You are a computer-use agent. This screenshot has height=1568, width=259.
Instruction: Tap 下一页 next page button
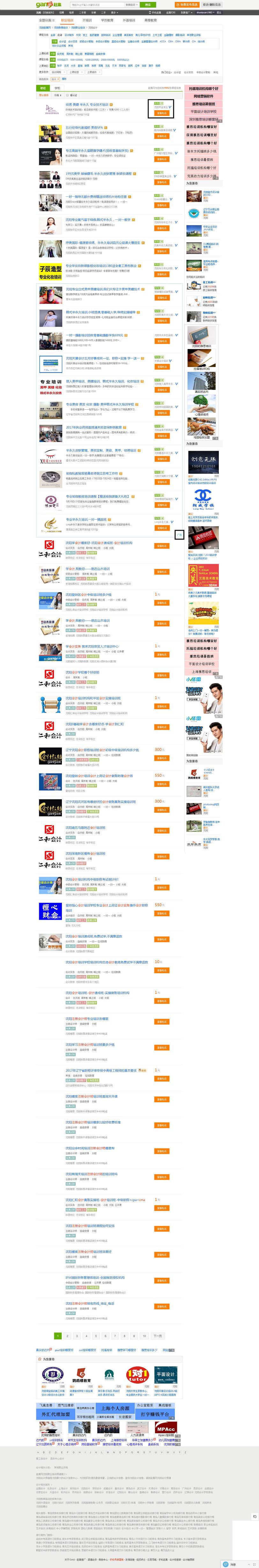158,1336
